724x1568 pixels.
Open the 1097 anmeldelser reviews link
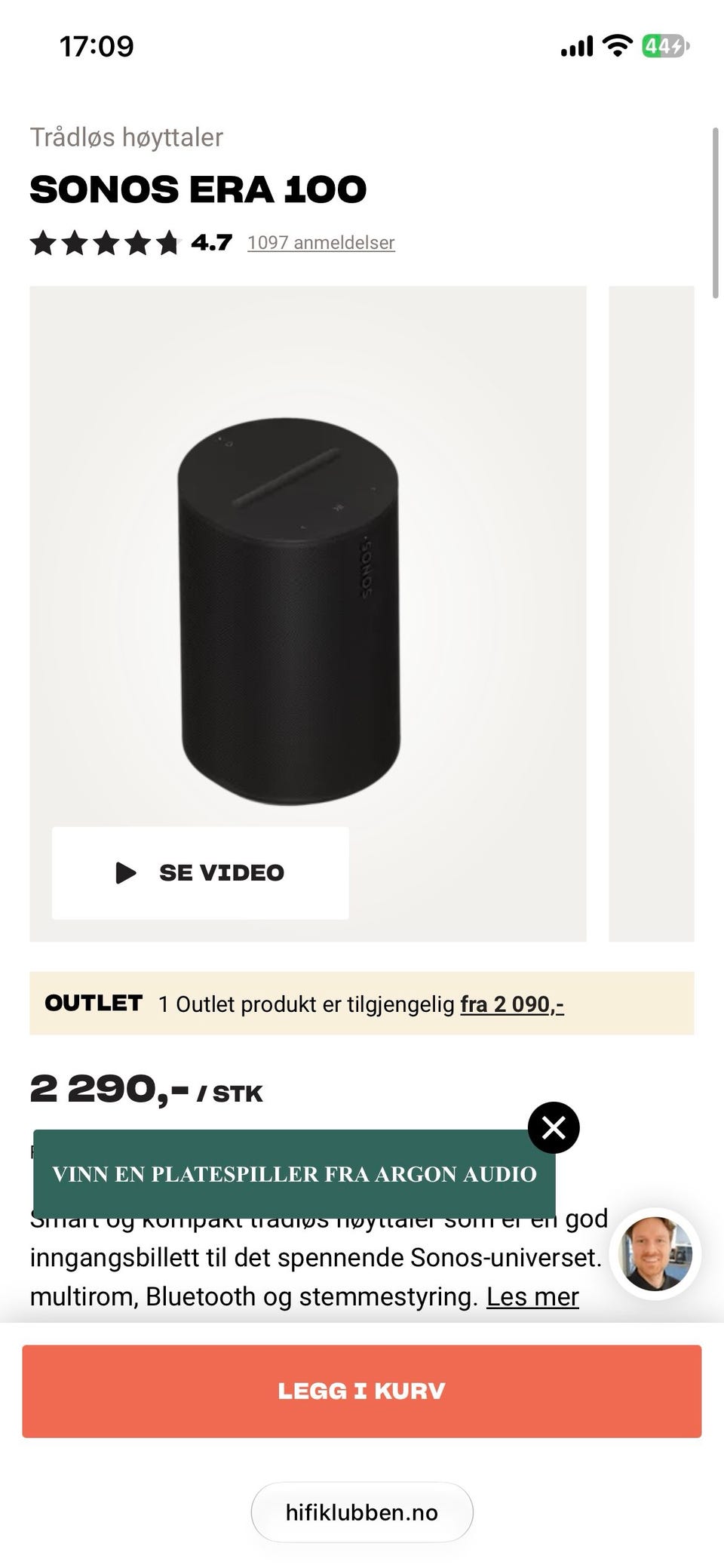click(x=321, y=243)
